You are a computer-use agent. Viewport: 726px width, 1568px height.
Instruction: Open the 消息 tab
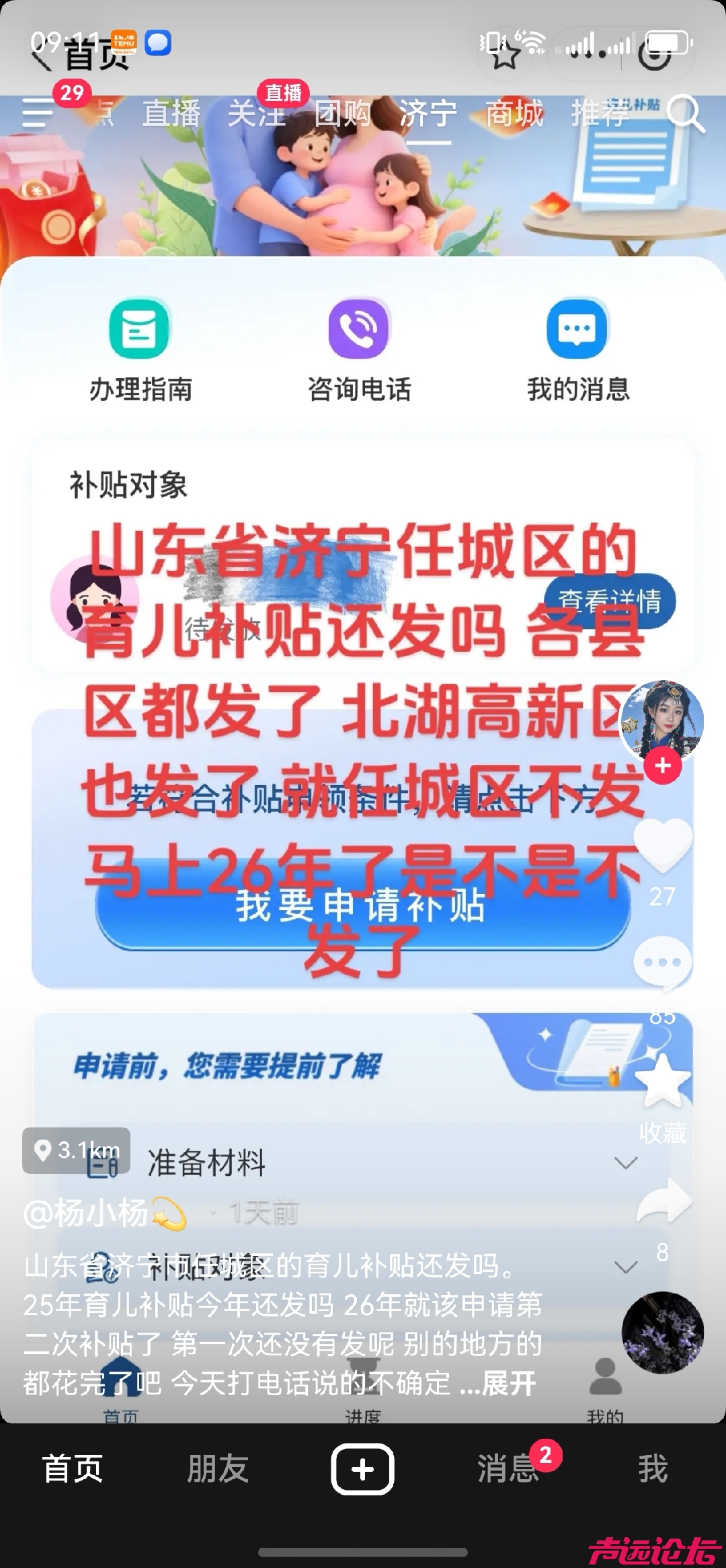tap(508, 1469)
